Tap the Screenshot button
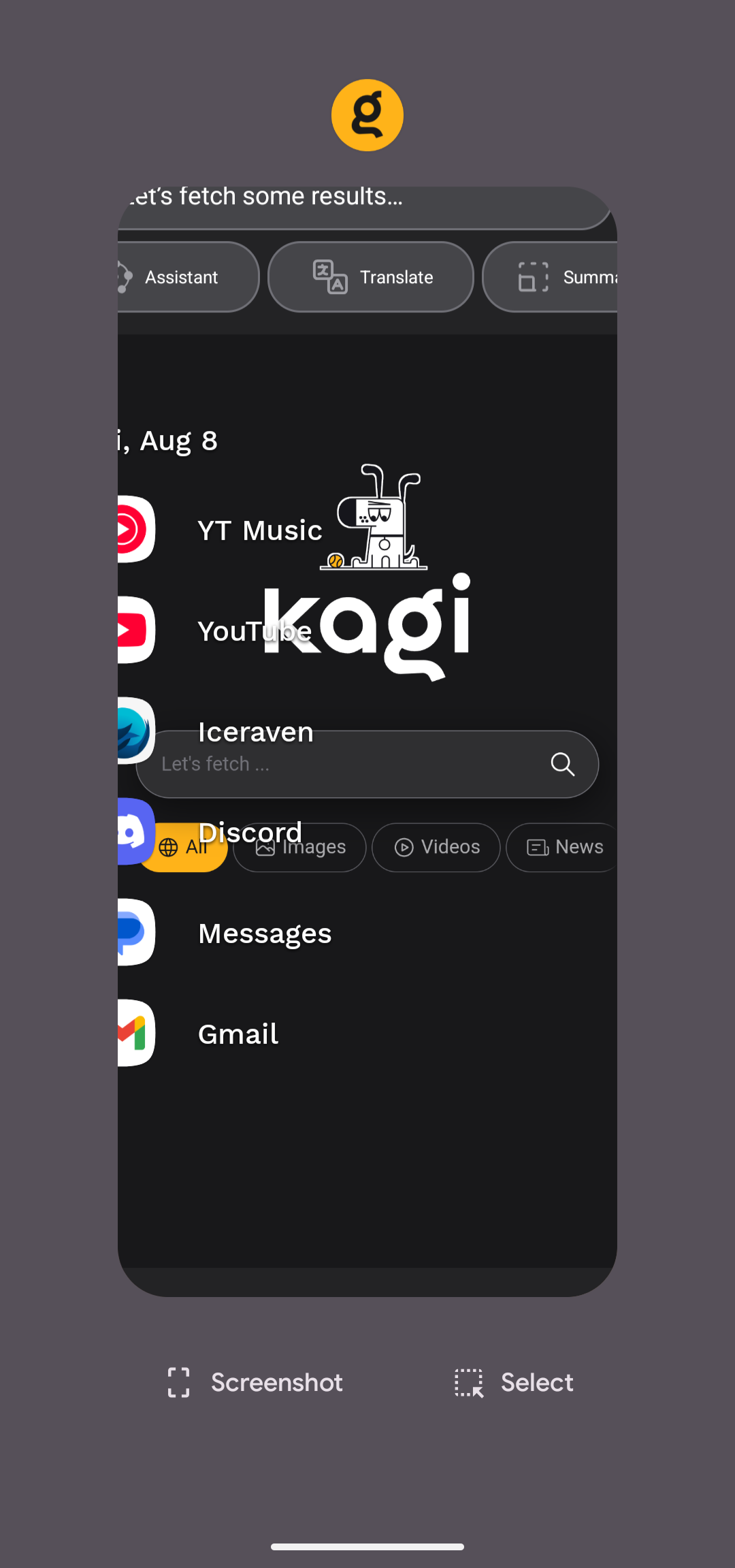This screenshot has width=735, height=1568. coord(255,1383)
